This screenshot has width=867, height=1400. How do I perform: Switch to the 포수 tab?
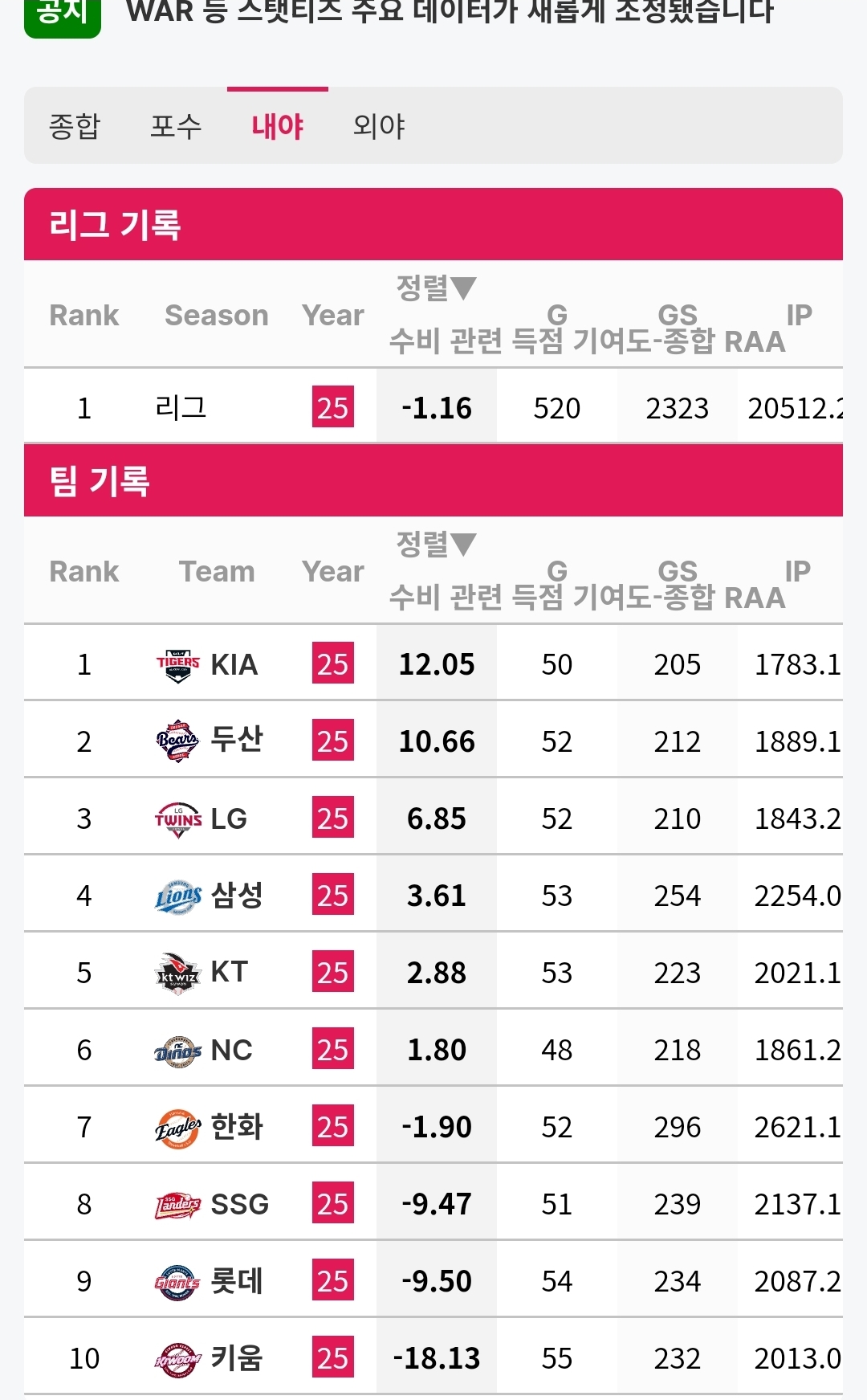point(175,126)
